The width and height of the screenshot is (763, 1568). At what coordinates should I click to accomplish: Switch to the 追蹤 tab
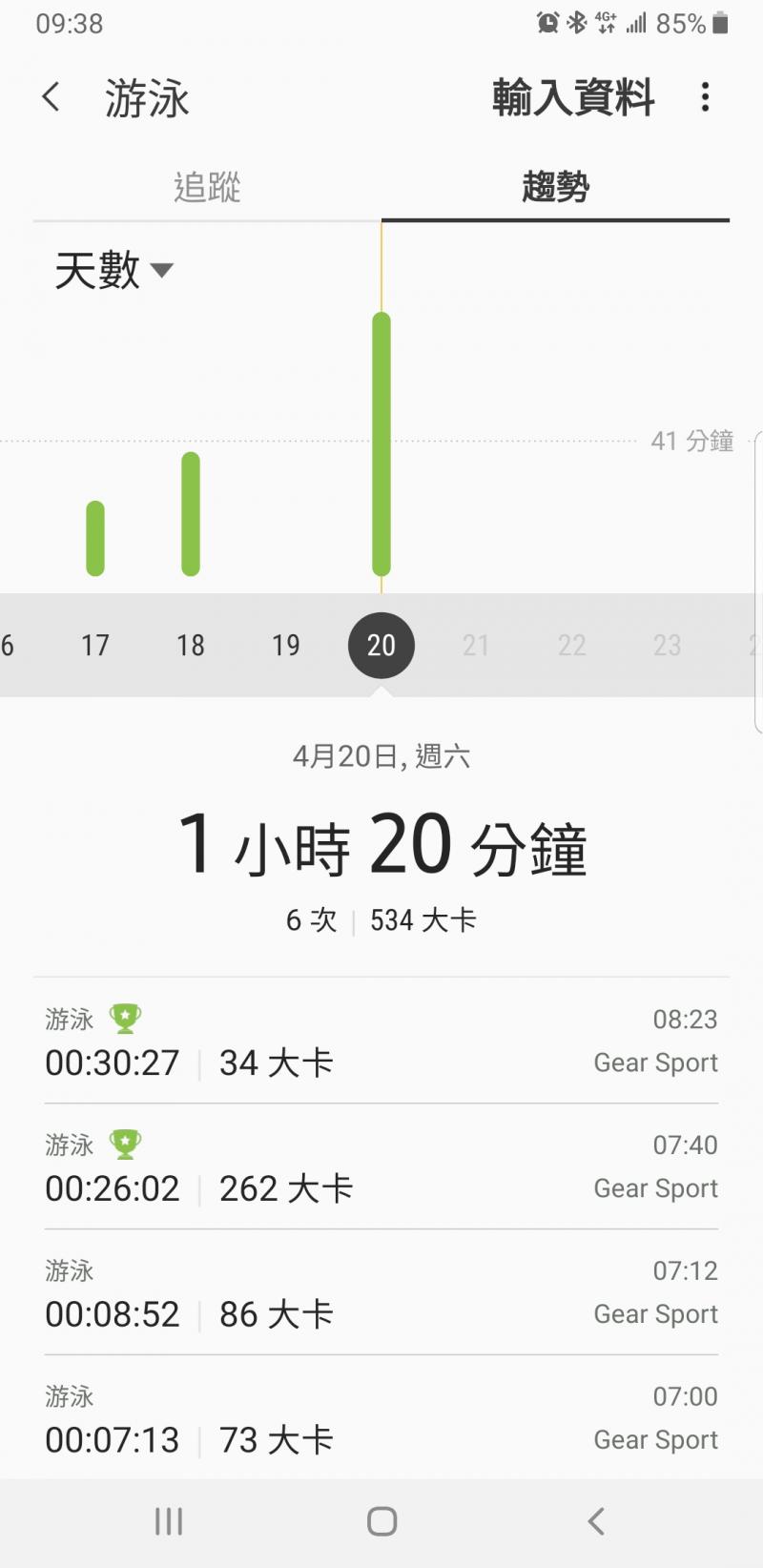point(207,187)
